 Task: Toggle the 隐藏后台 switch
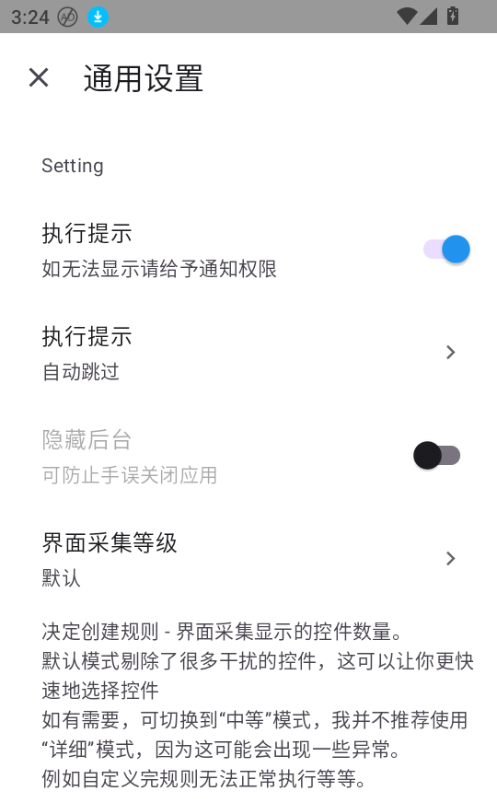(437, 456)
